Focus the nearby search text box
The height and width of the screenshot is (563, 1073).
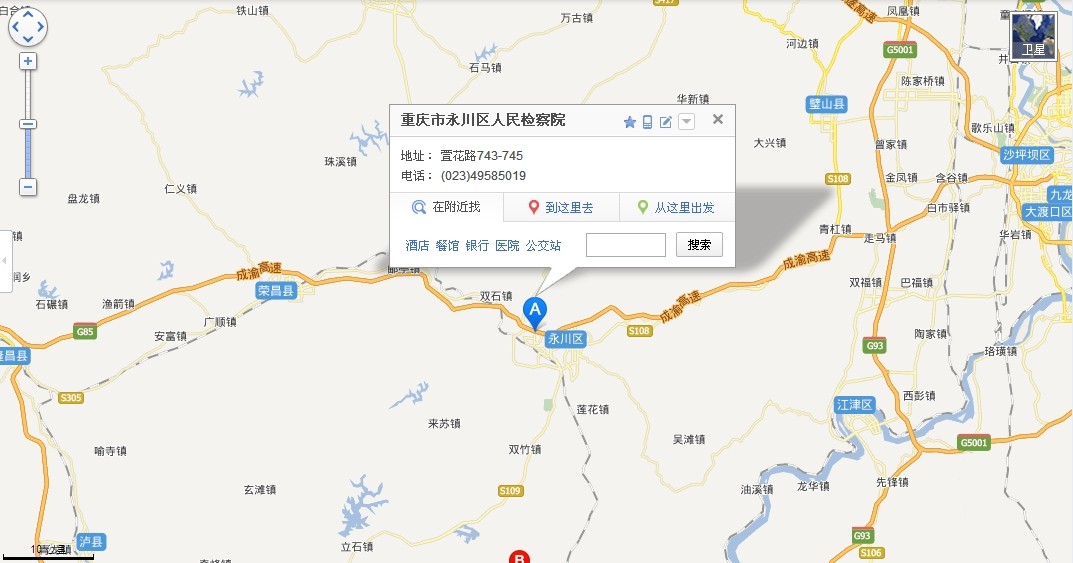625,245
